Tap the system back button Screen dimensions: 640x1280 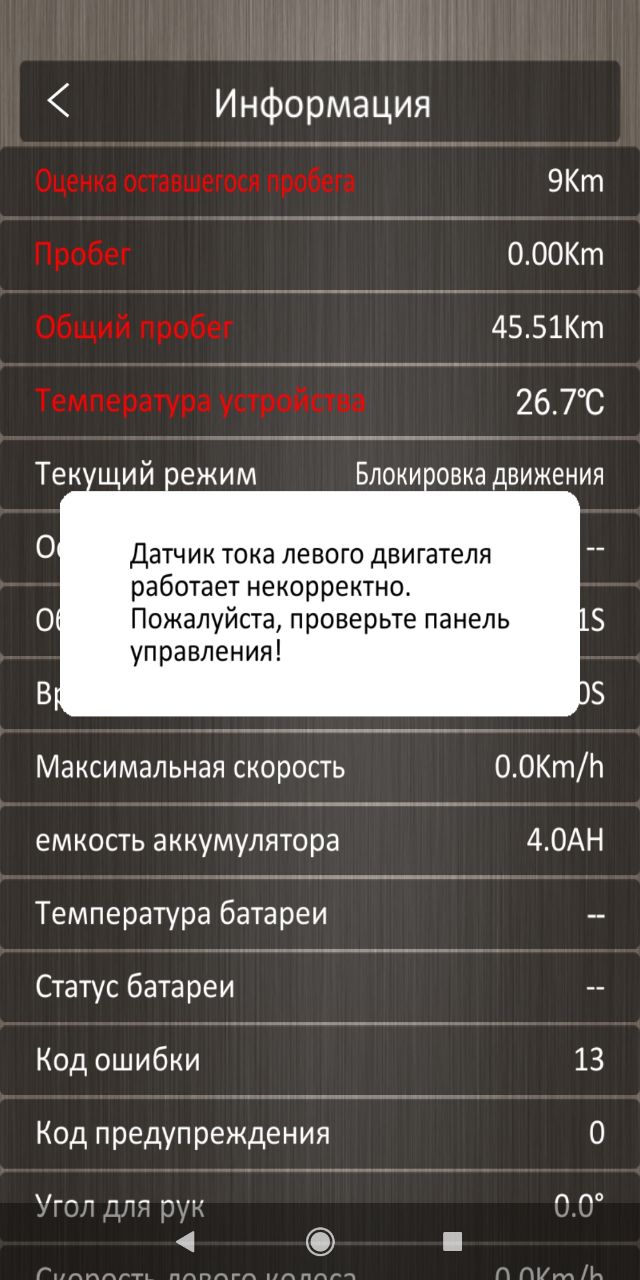pyautogui.click(x=185, y=1241)
